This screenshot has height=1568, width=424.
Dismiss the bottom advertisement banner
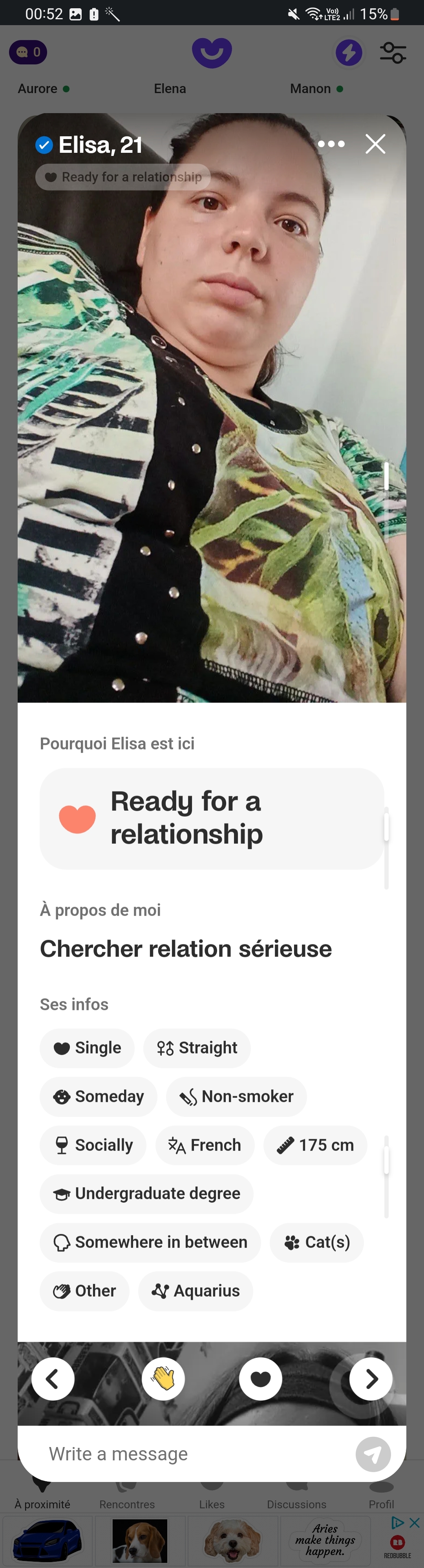(414, 1522)
